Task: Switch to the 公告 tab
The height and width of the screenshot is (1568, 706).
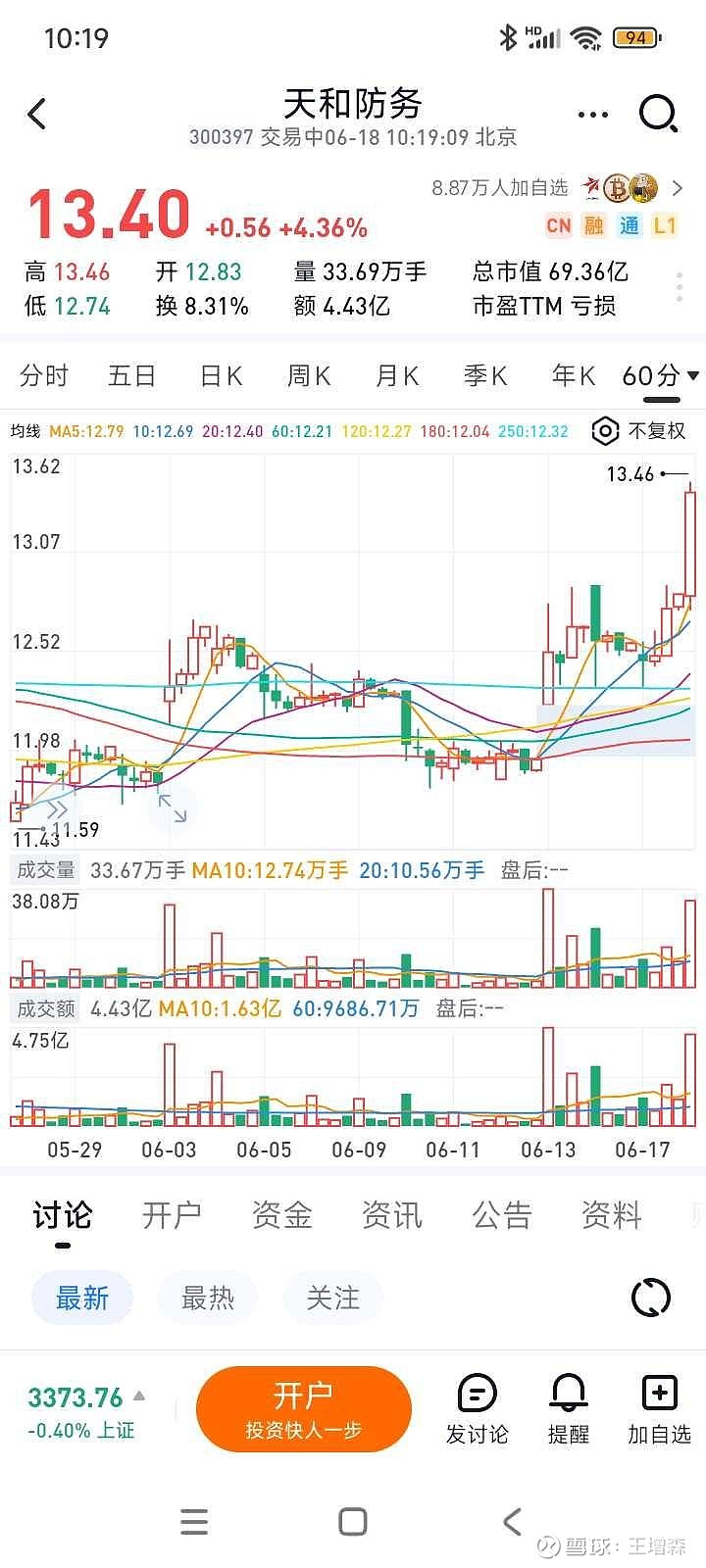Action: 502,1215
